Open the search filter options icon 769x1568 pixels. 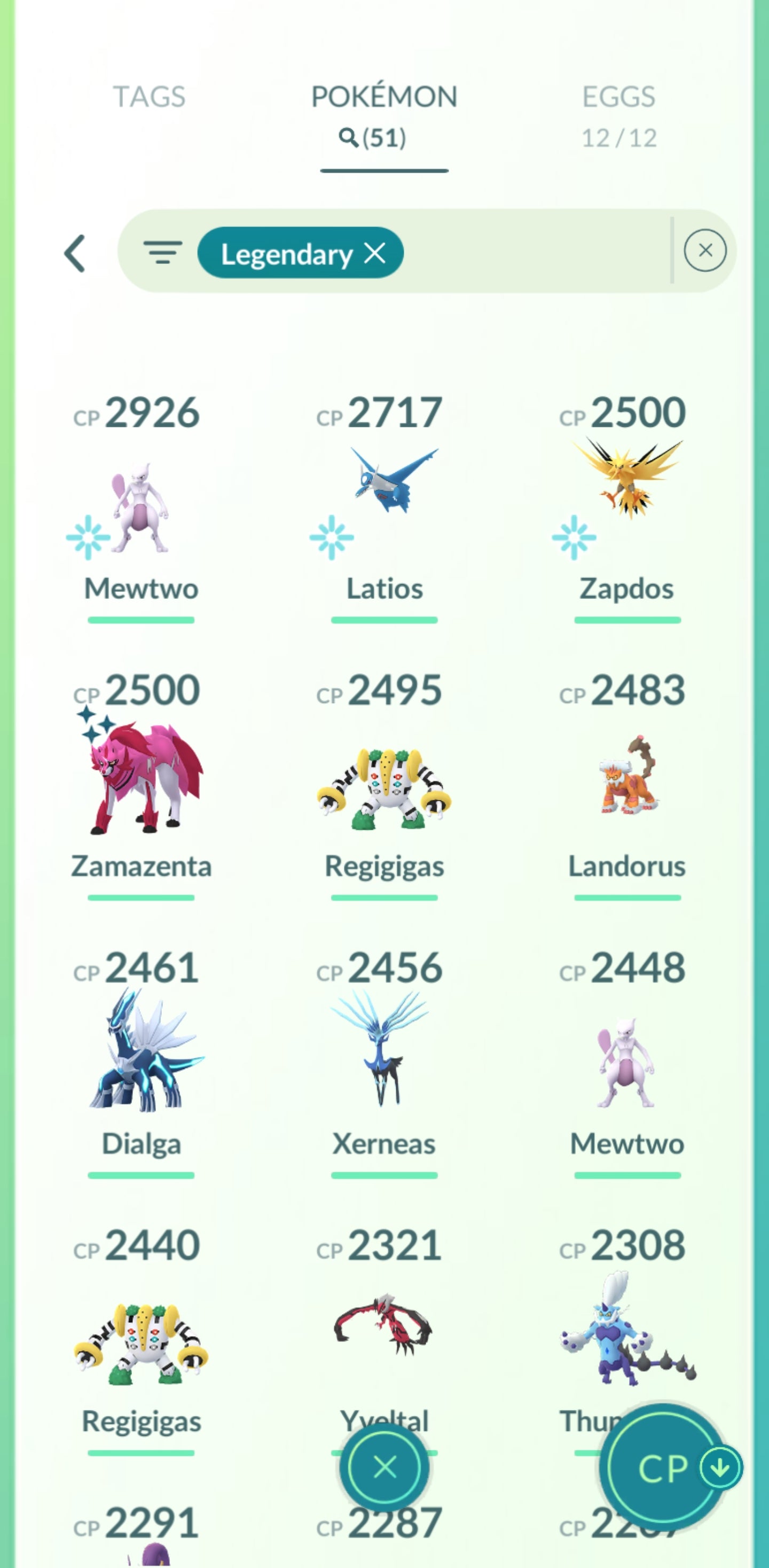pyautogui.click(x=162, y=252)
